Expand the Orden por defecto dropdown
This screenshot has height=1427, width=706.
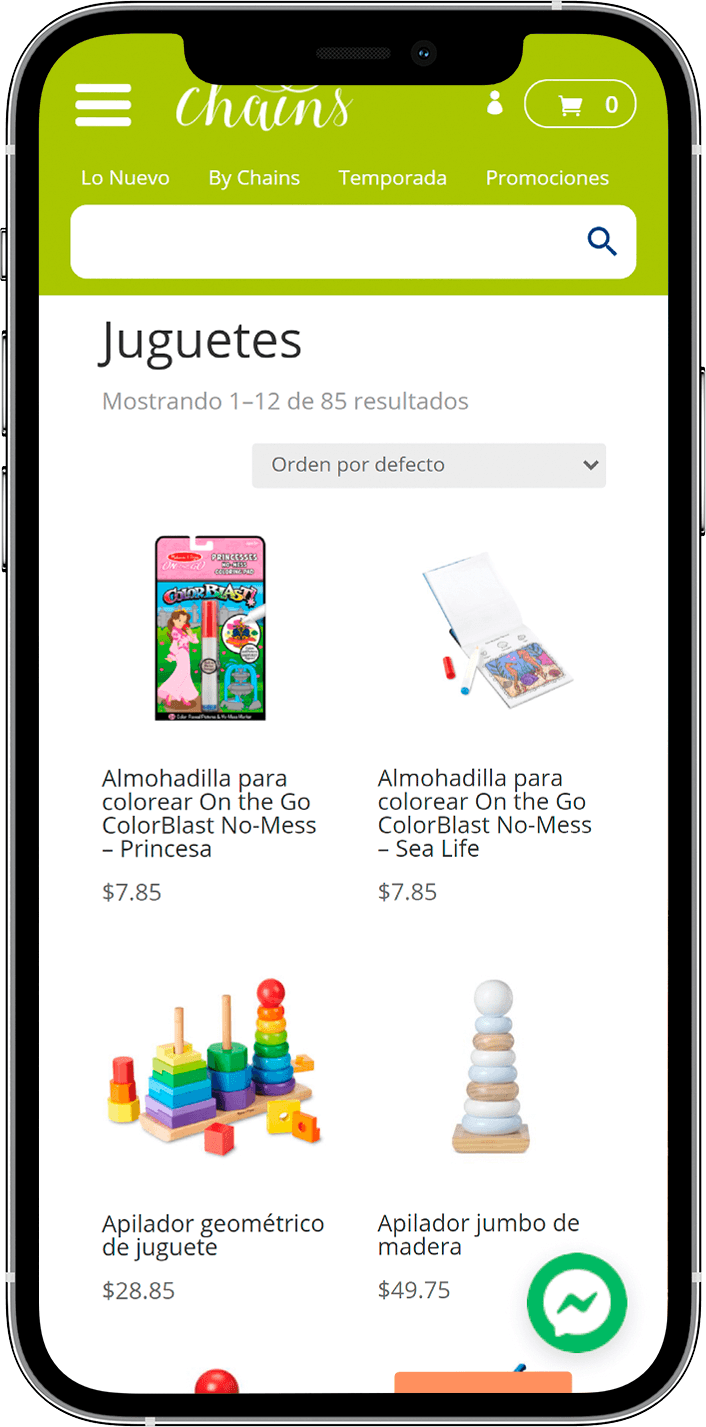coord(429,465)
